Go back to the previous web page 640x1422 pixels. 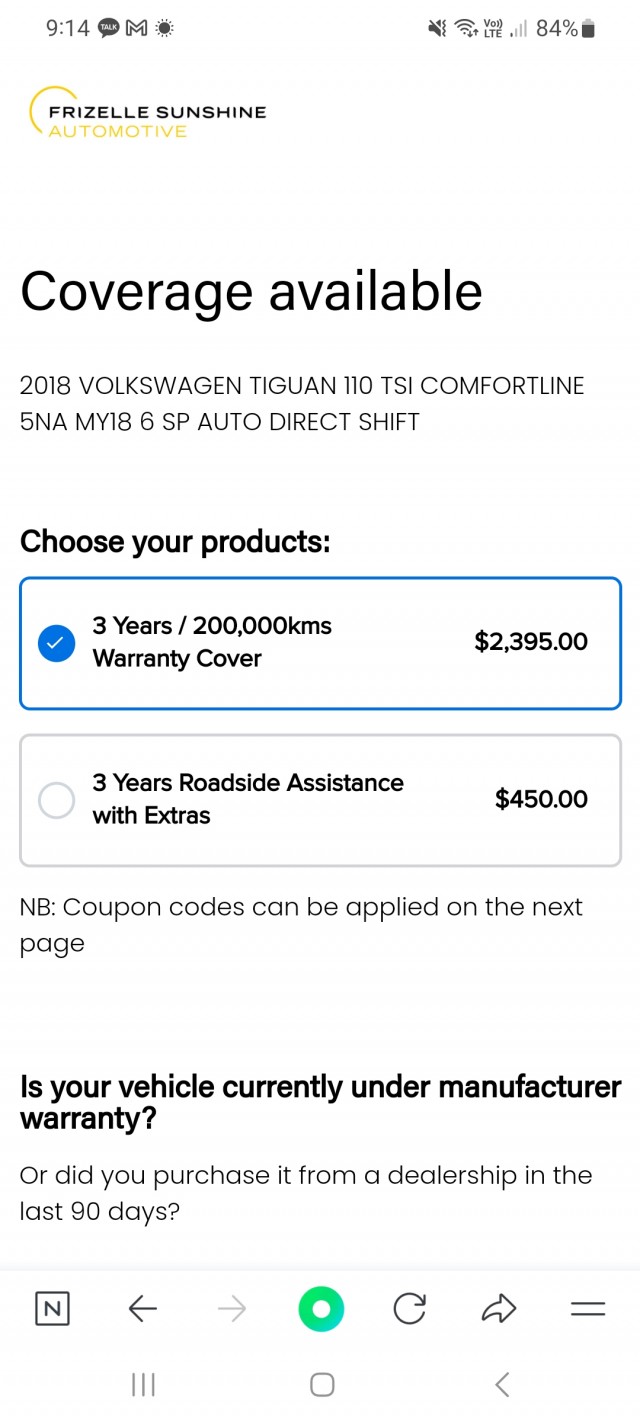[143, 1308]
